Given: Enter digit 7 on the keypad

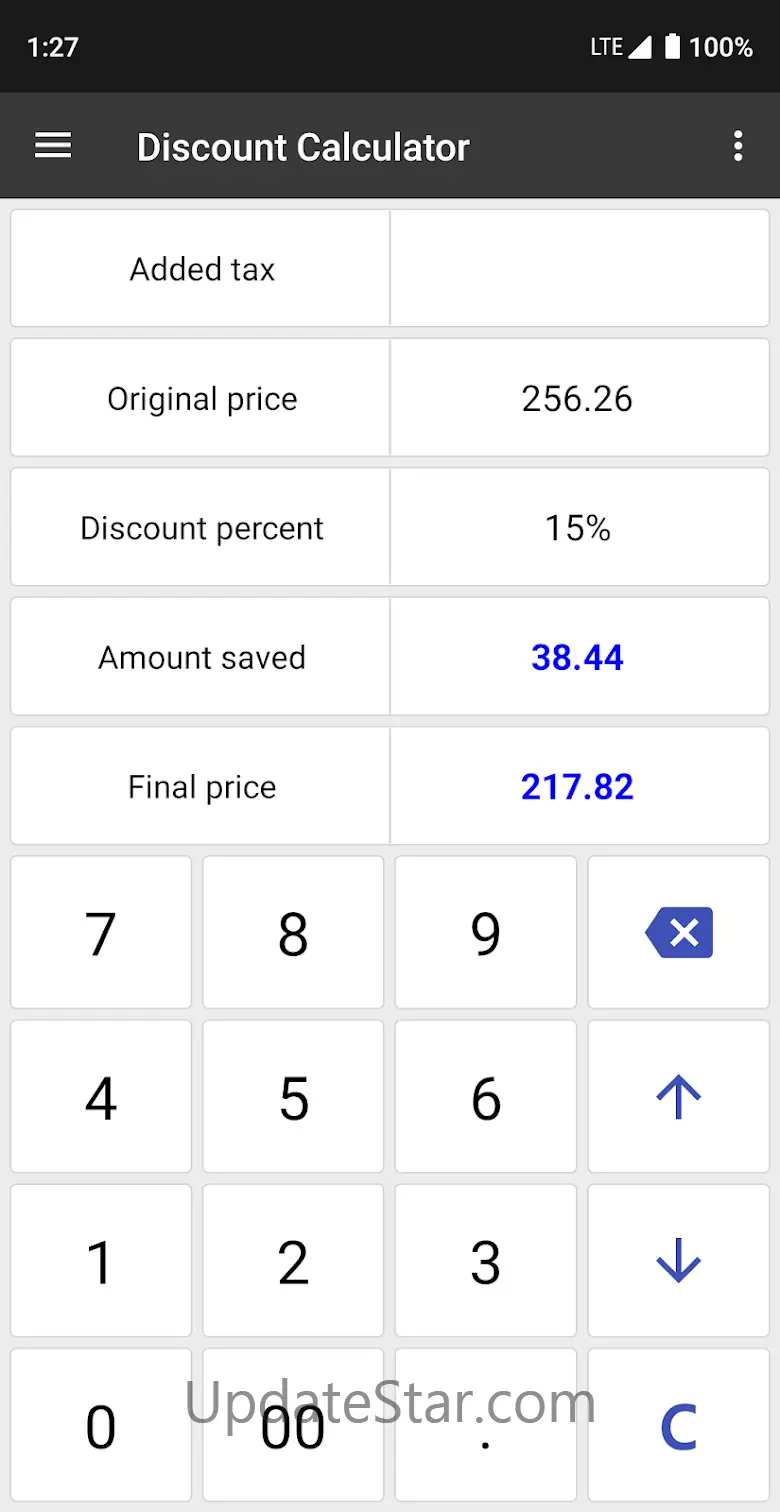Looking at the screenshot, I should pyautogui.click(x=101, y=932).
